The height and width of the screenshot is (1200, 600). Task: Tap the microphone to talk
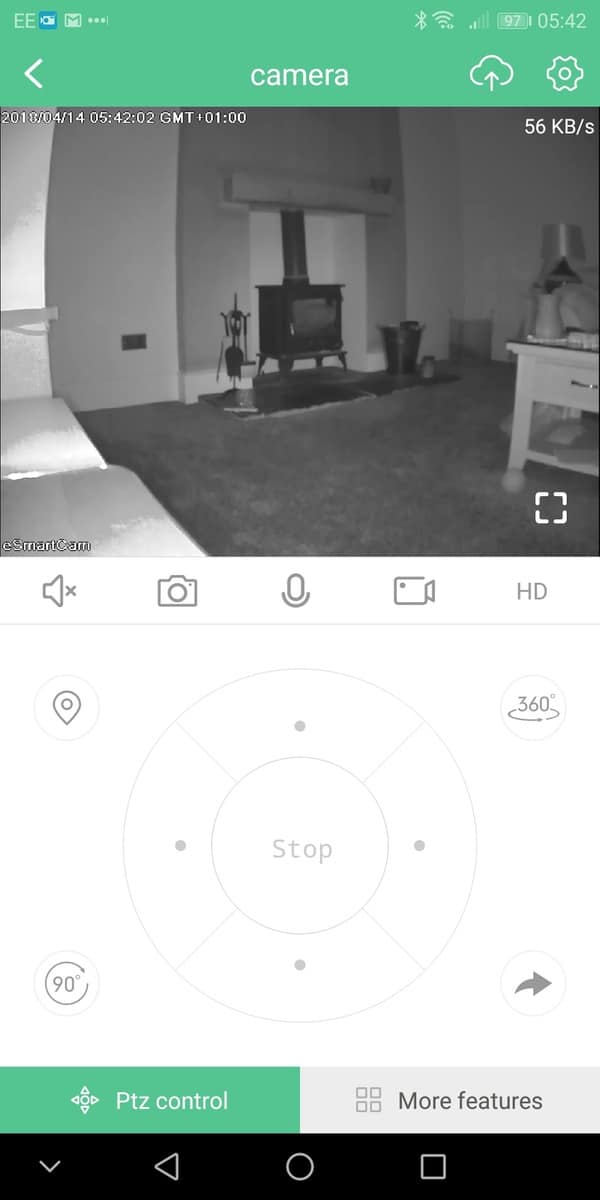(295, 591)
